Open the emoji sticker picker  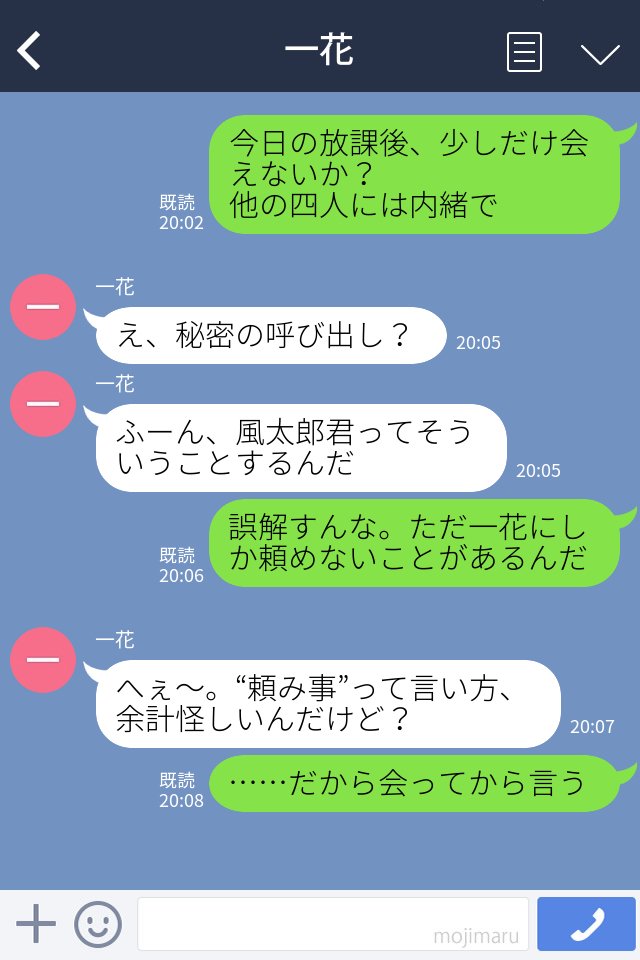[98, 924]
